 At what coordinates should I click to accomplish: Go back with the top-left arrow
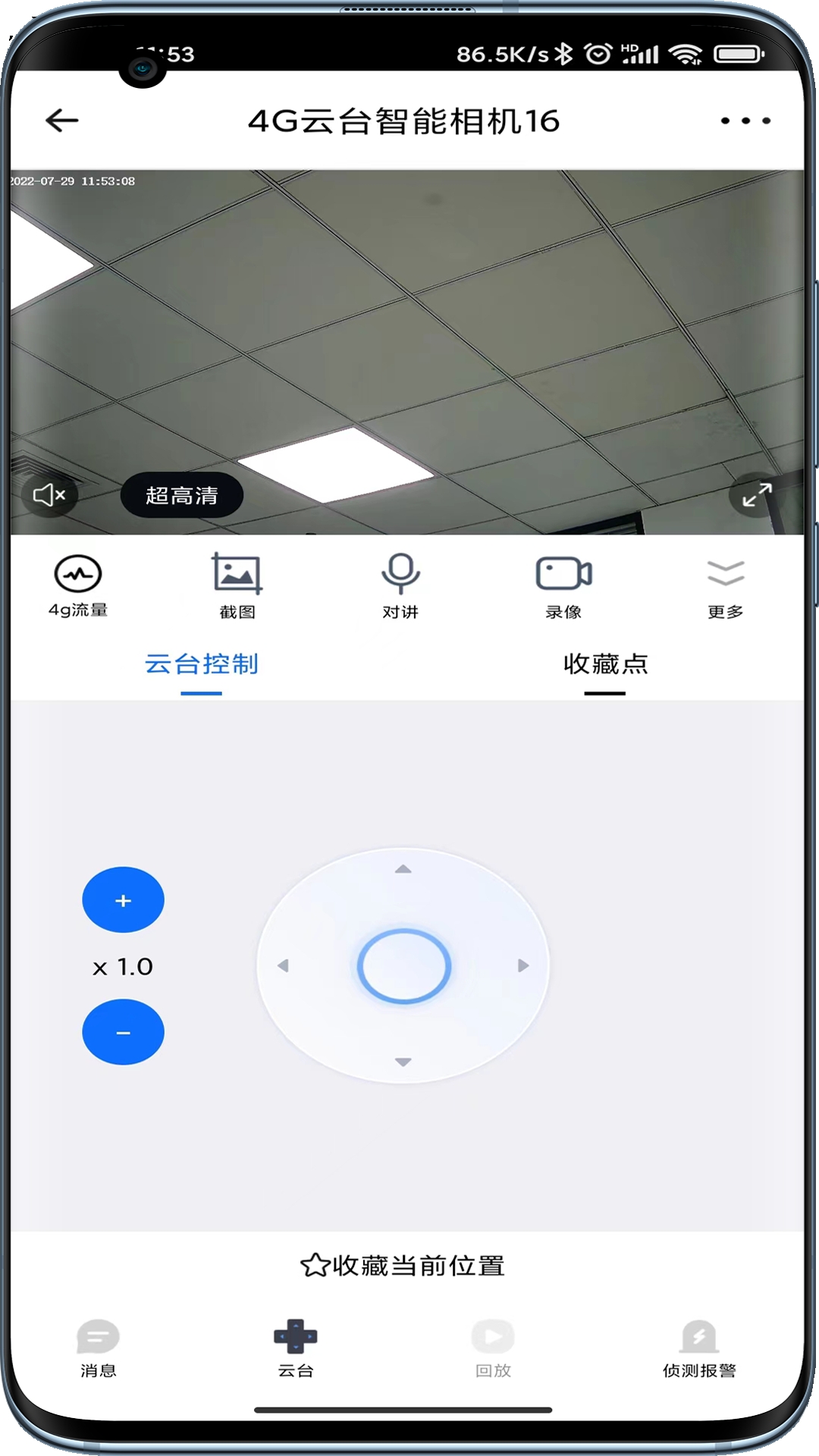coord(62,120)
